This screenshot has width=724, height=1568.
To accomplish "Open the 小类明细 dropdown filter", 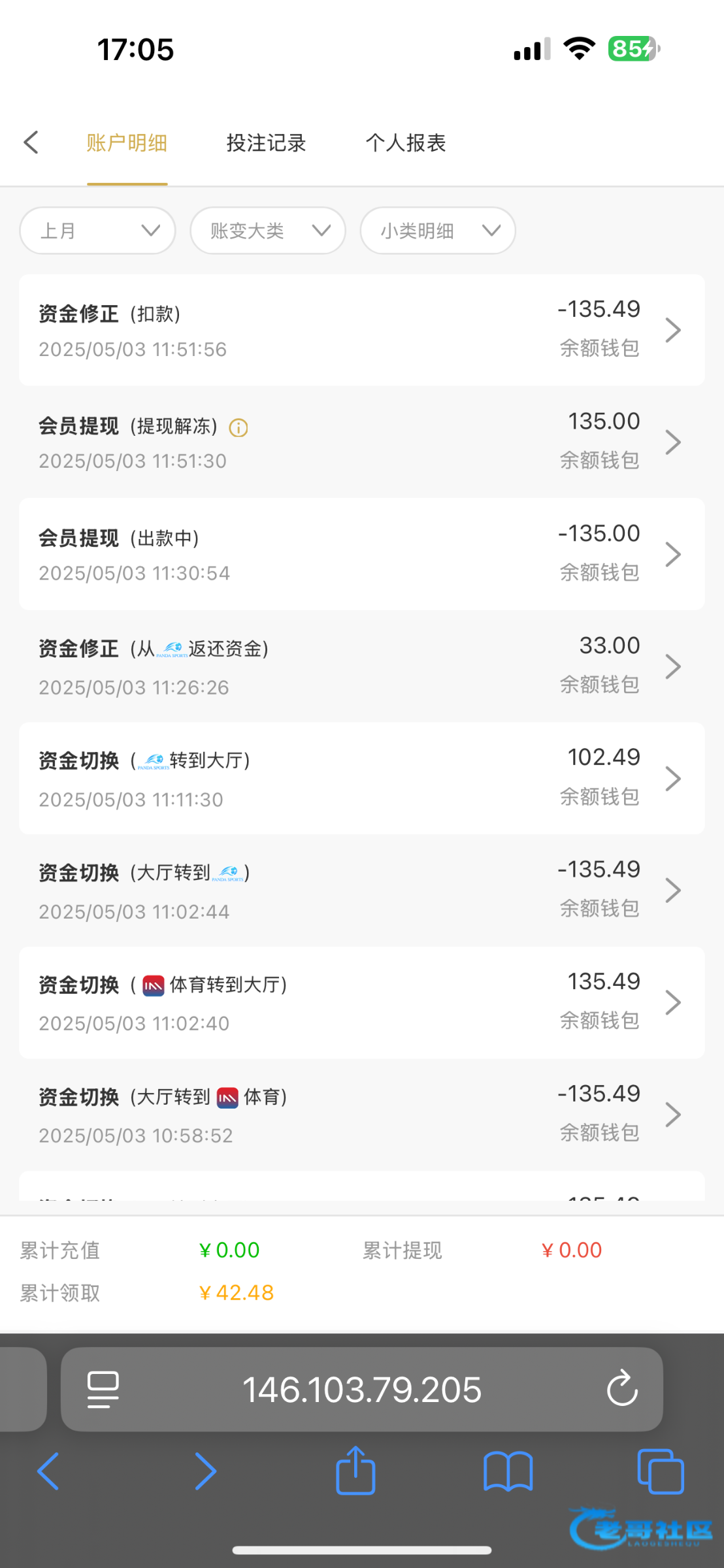I will click(438, 231).
